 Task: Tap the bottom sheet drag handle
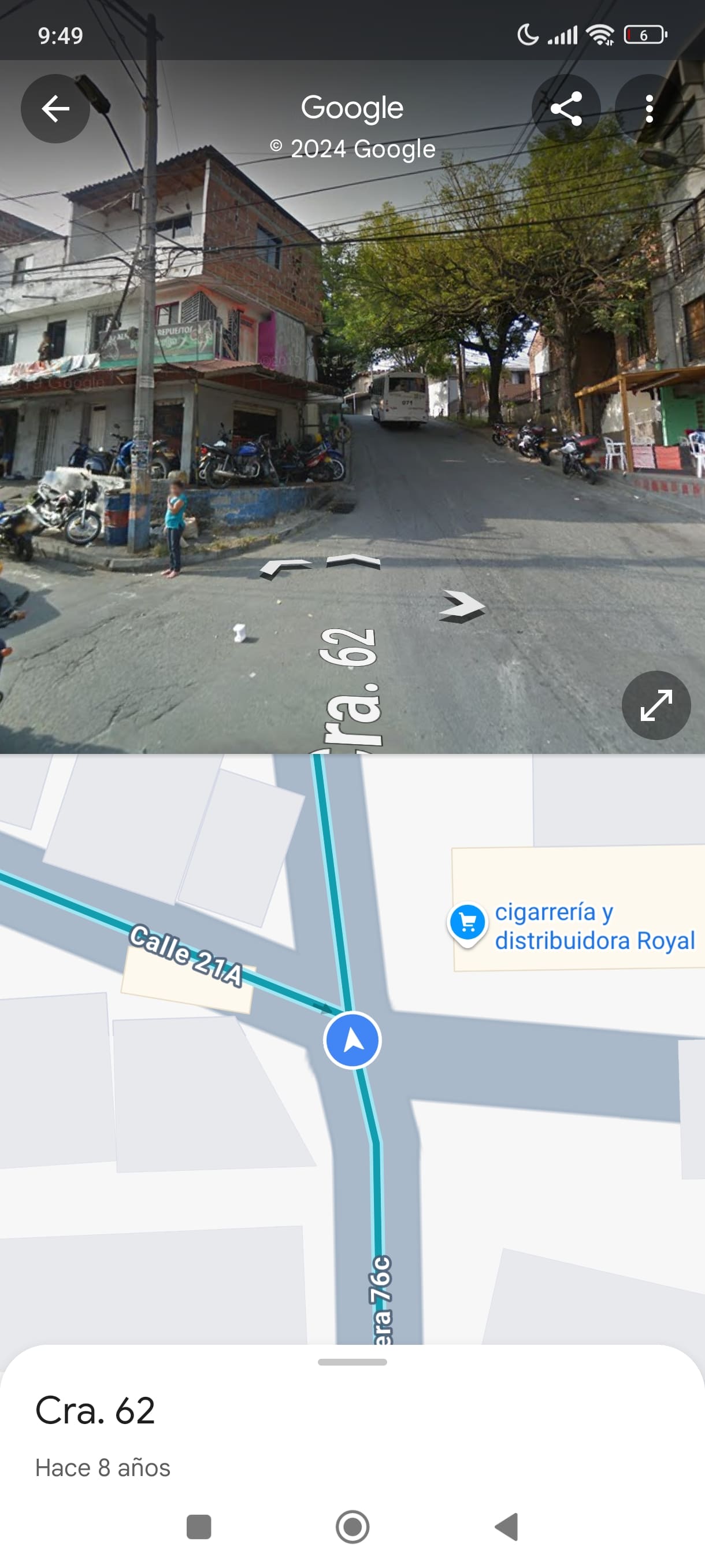352,1362
